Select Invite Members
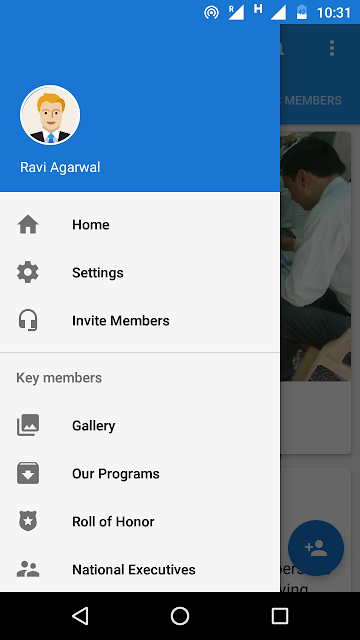This screenshot has height=640, width=360. tap(140, 321)
